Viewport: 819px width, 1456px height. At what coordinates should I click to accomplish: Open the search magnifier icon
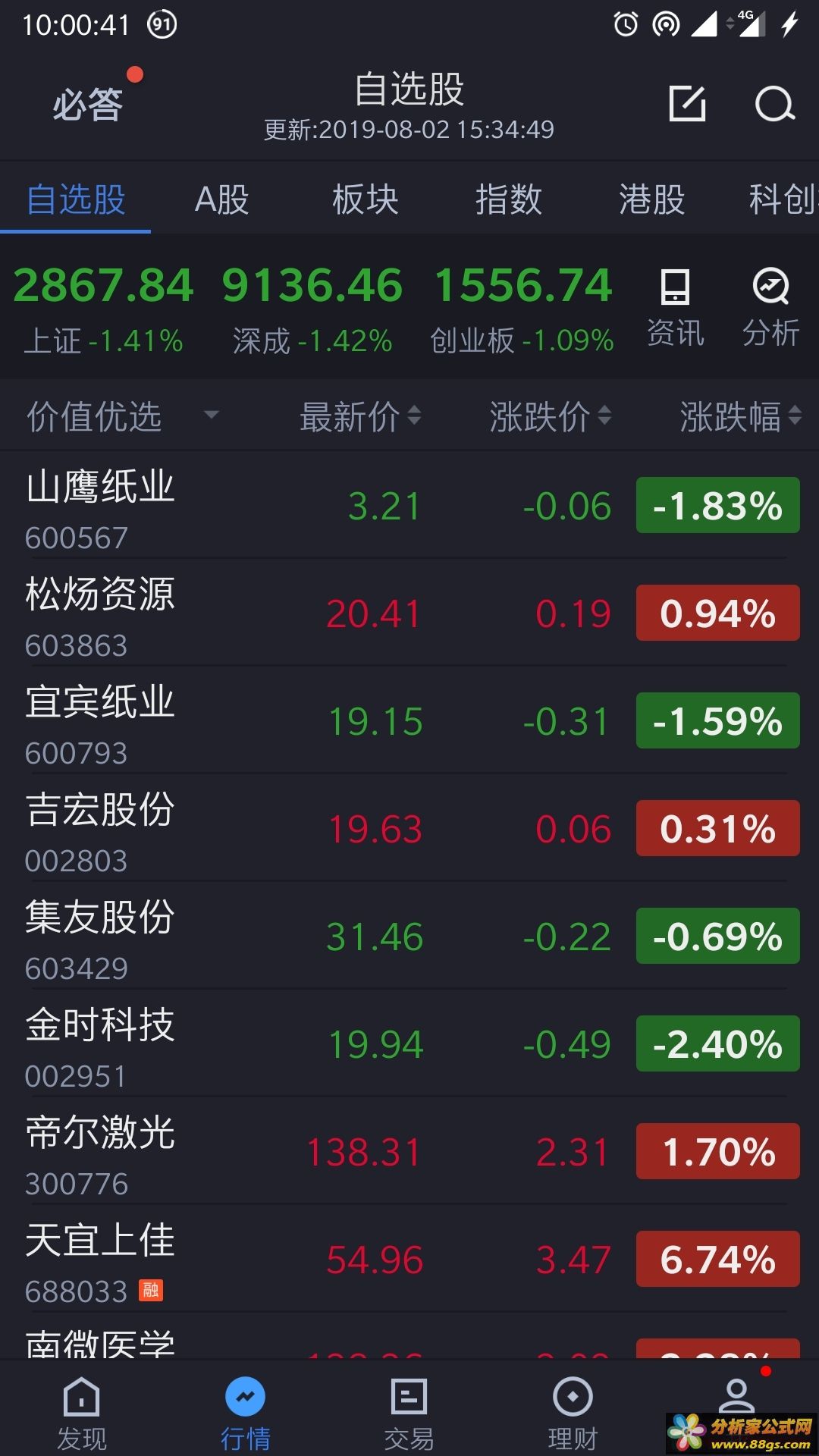[775, 105]
